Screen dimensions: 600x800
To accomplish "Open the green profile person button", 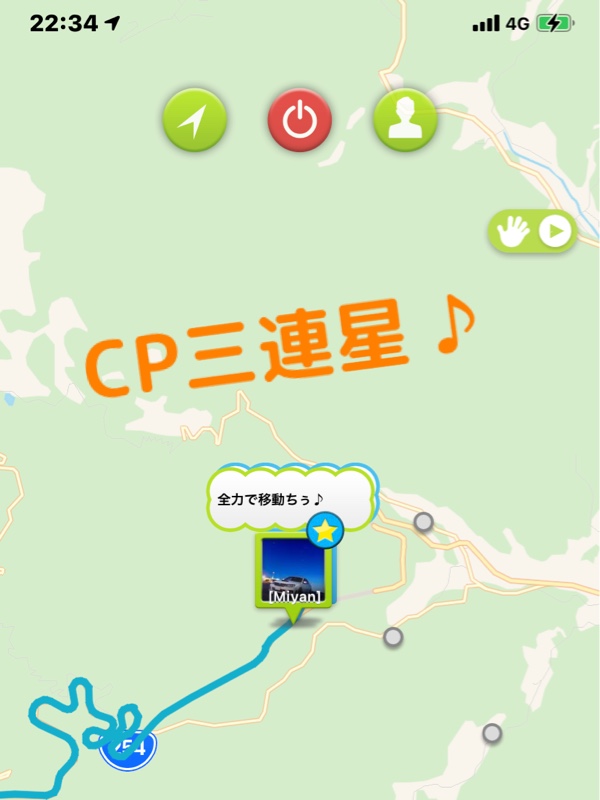I will 405,121.
